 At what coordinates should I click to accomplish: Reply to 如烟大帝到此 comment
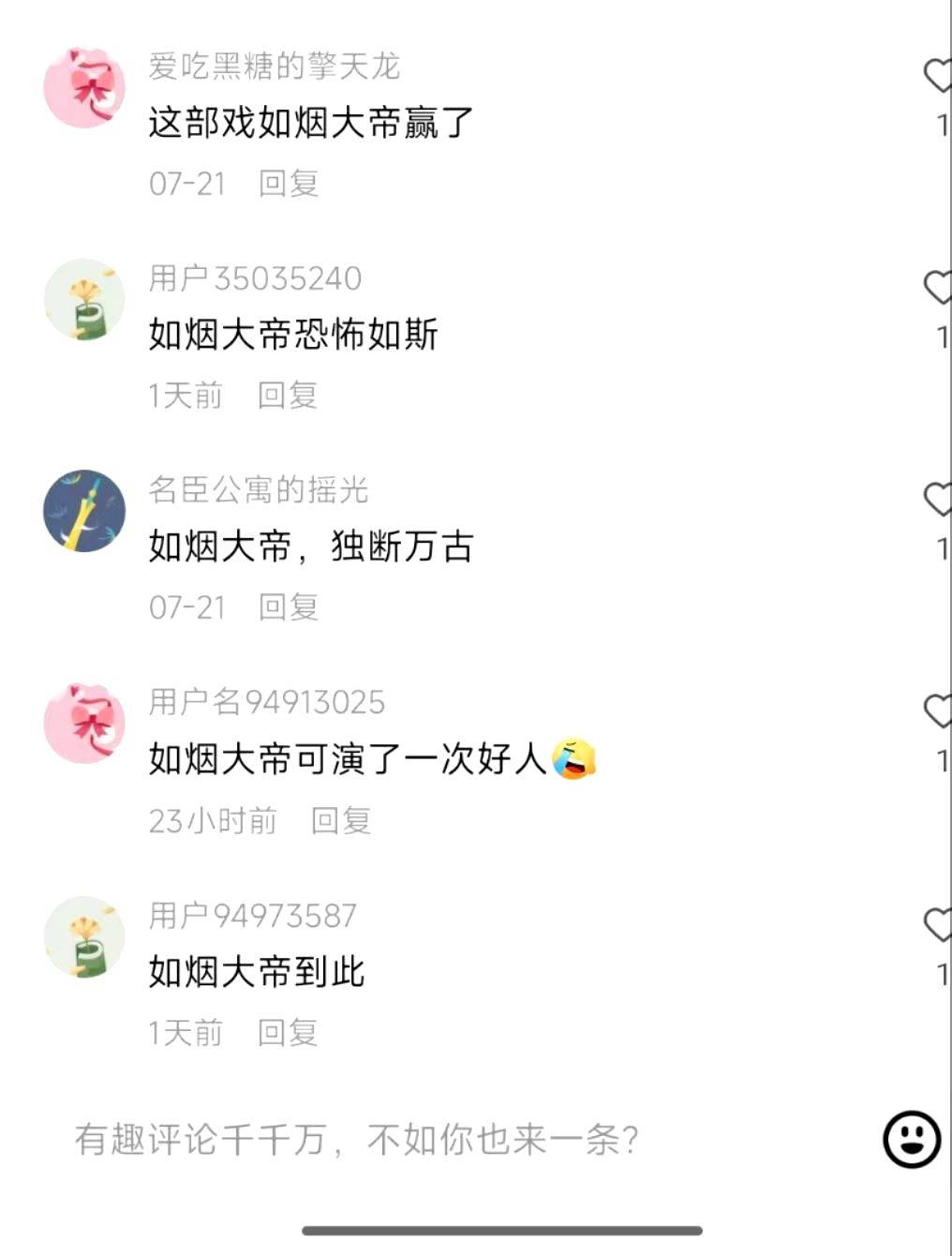[x=288, y=1032]
